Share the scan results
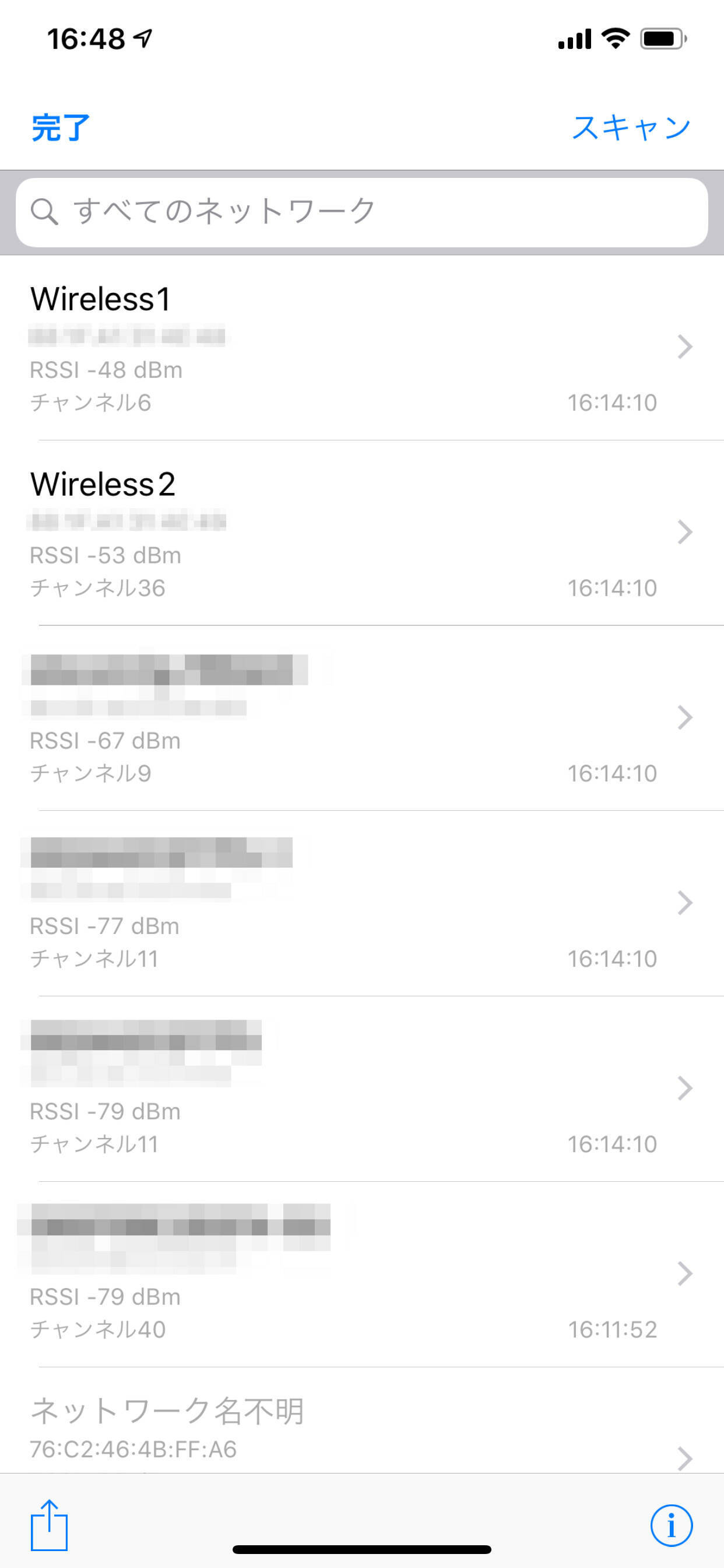The width and height of the screenshot is (724, 1568). [x=50, y=1525]
